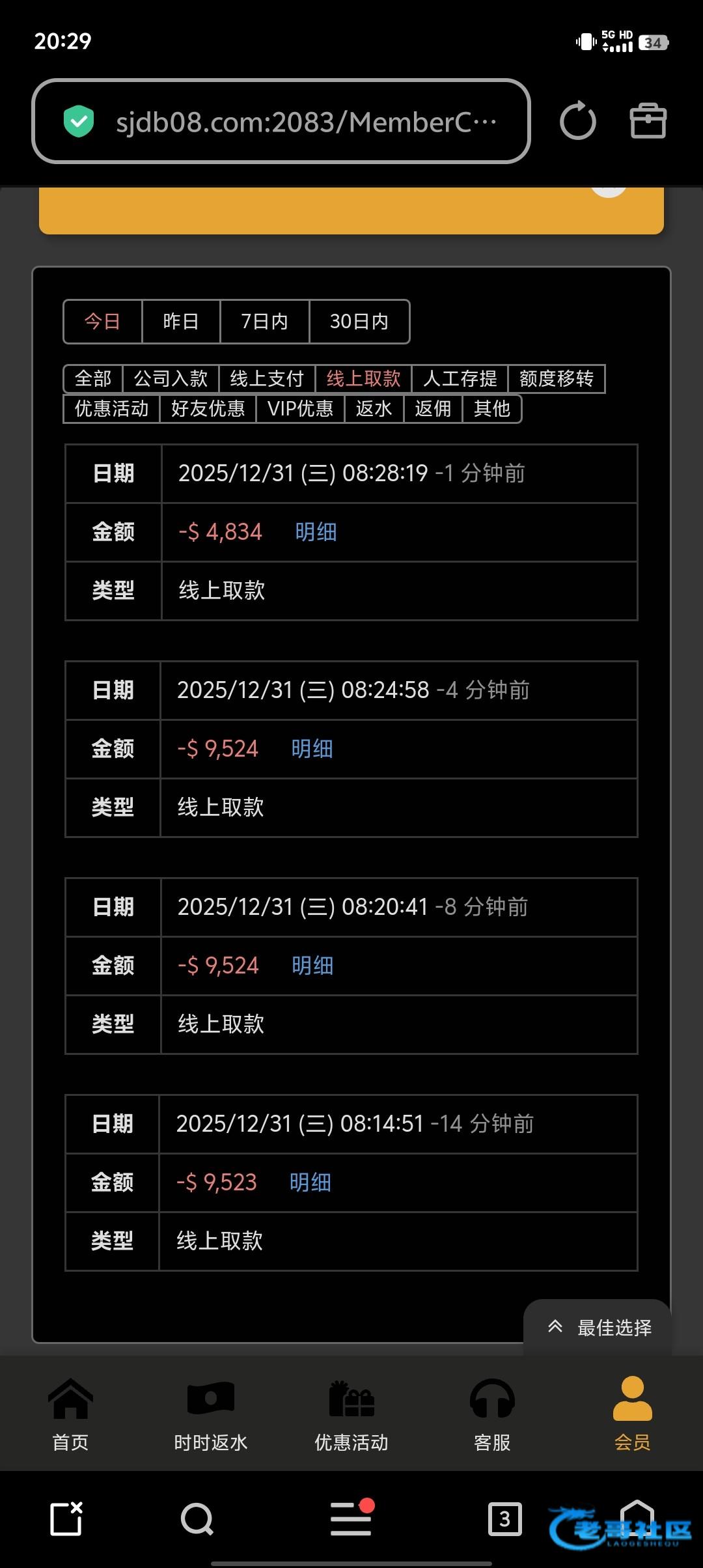Tap the 最佳选择 floating button

(600, 1328)
